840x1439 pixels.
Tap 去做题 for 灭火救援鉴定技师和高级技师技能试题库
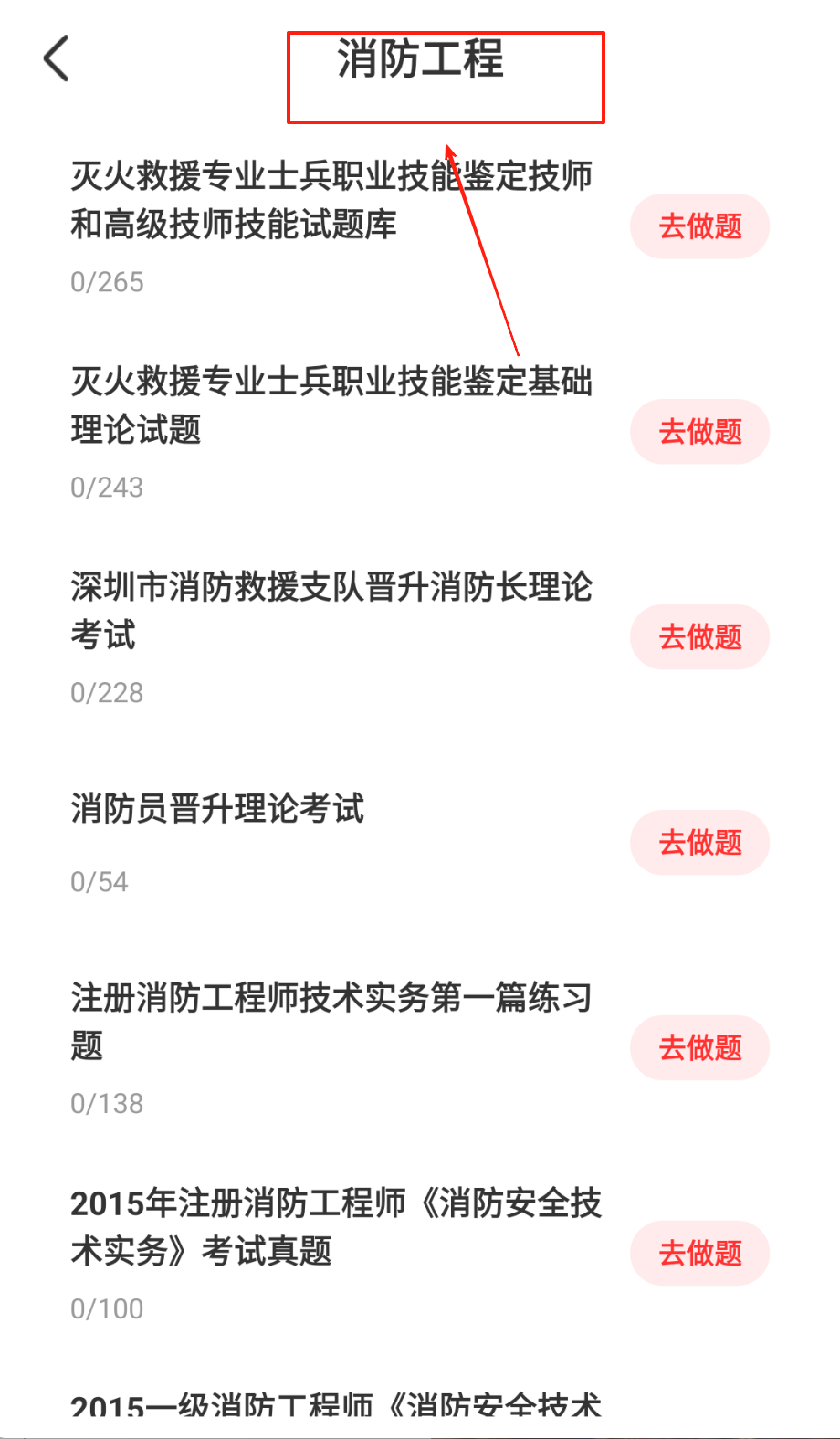(x=699, y=226)
